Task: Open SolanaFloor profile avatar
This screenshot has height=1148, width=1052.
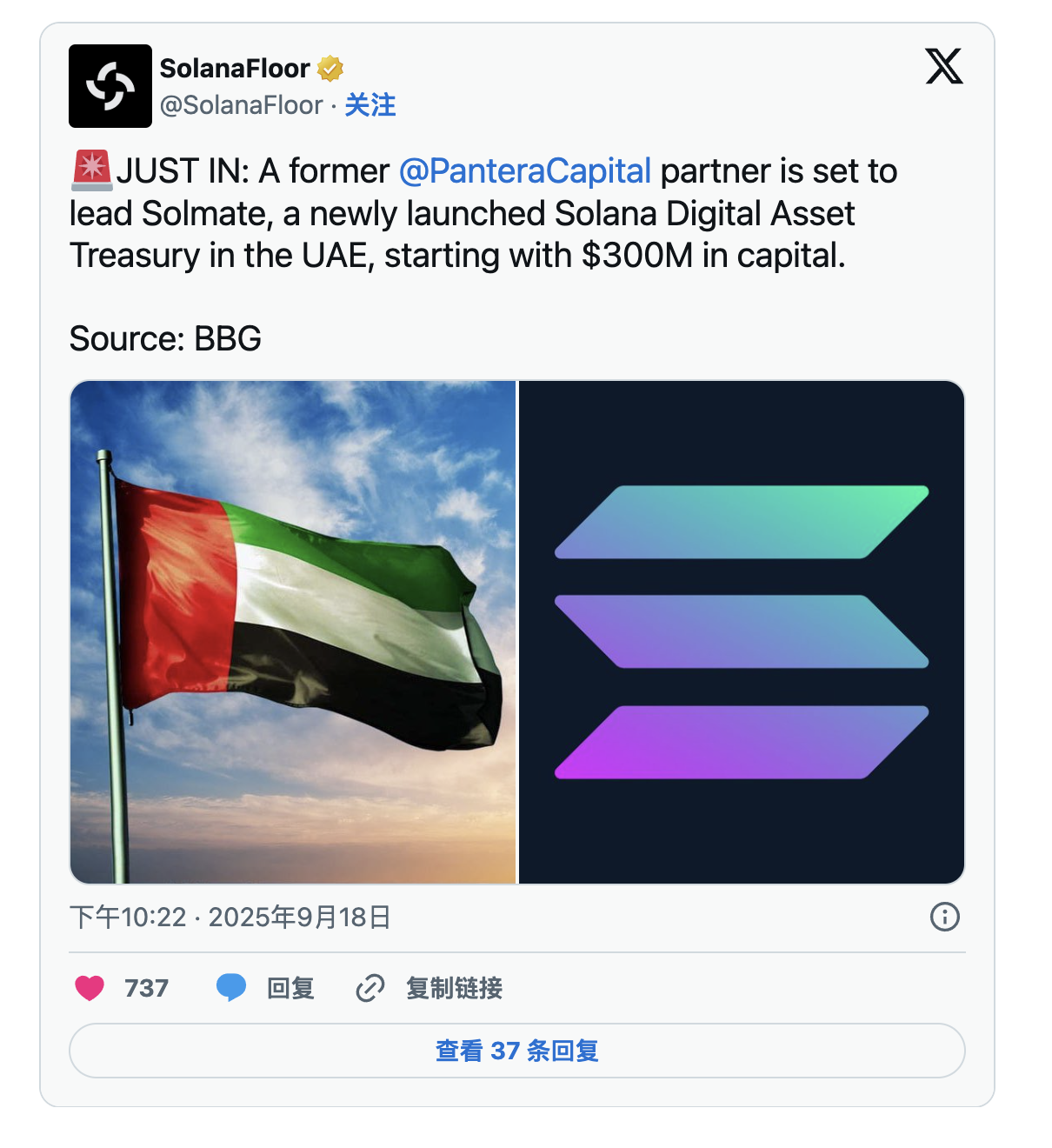Action: pyautogui.click(x=110, y=86)
